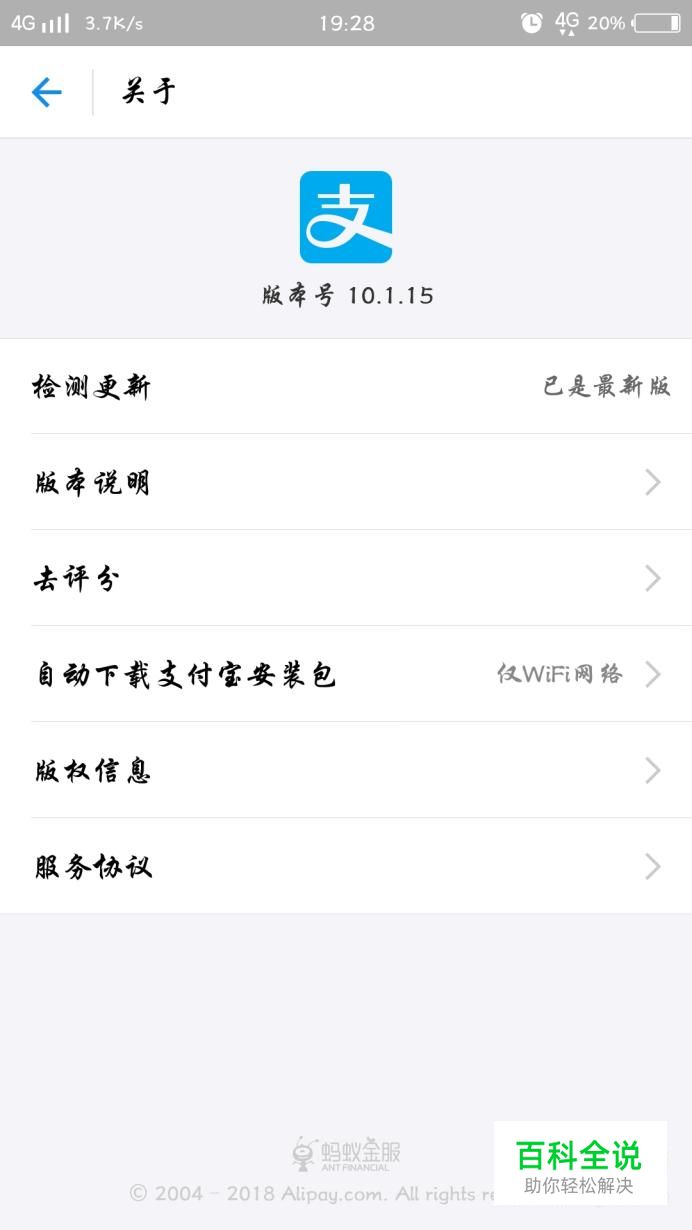View 版权信息 copyright details
This screenshot has width=692, height=1230.
tap(346, 771)
